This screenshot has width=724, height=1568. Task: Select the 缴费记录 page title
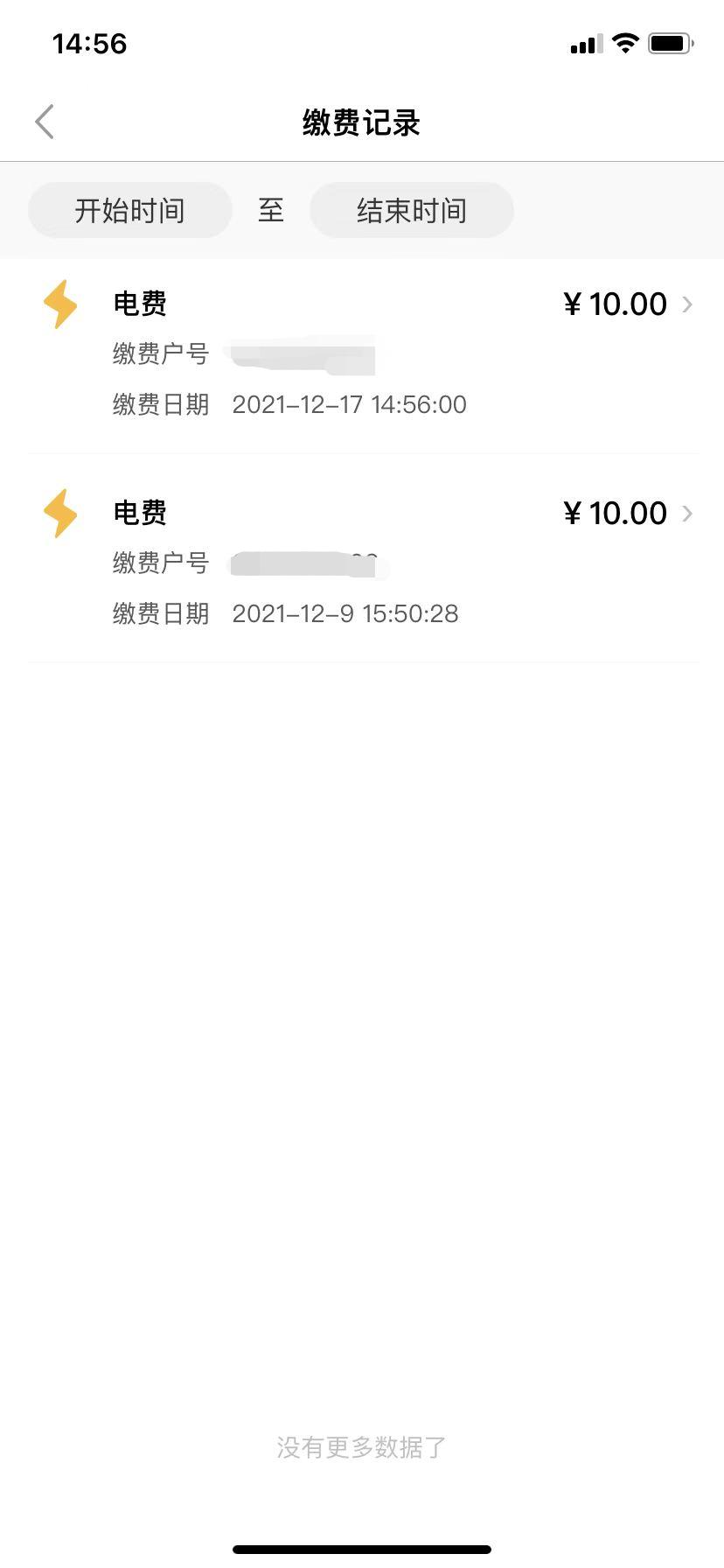point(361,122)
